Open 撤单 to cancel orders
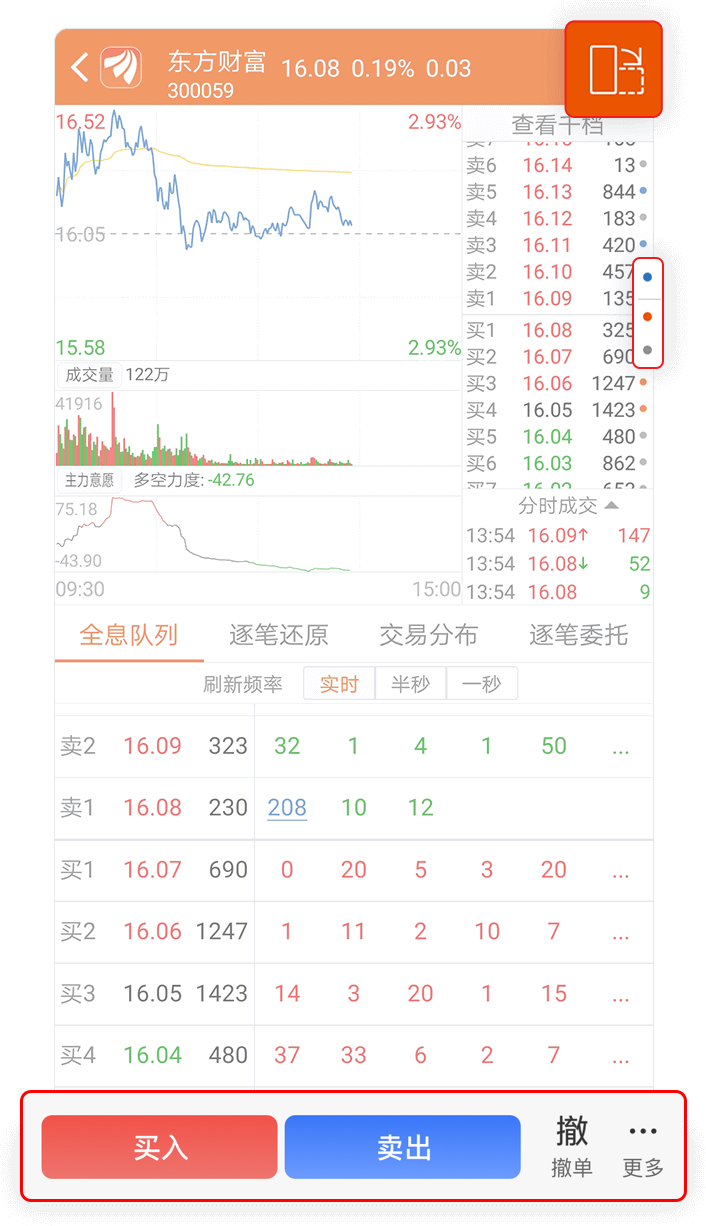706x1226 pixels. 572,1146
